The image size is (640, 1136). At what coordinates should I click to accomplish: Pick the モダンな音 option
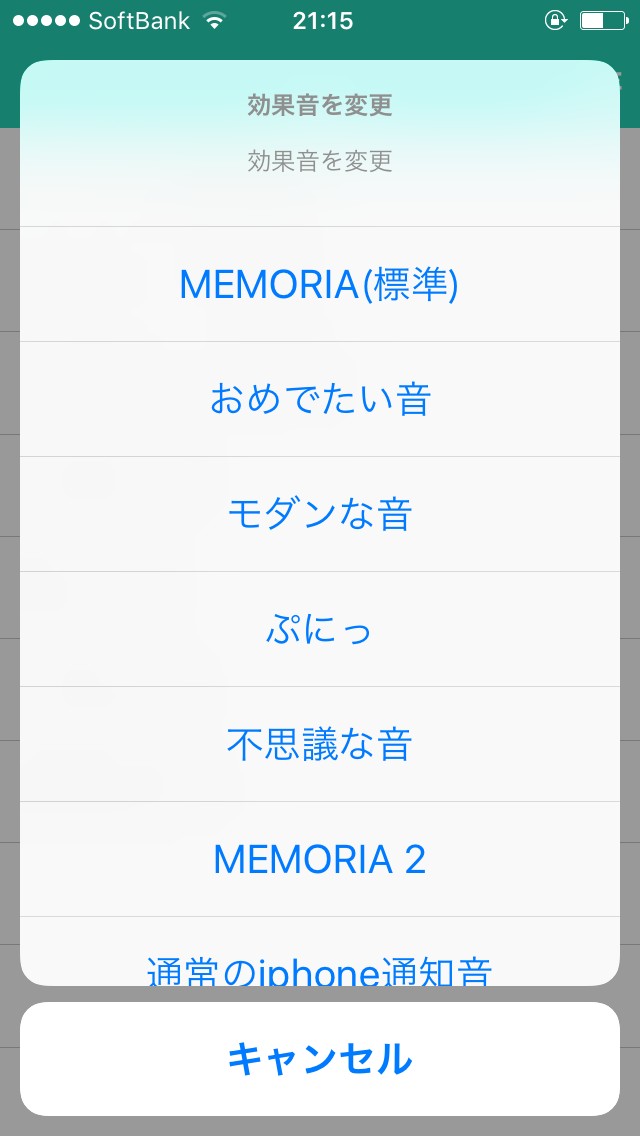[319, 515]
